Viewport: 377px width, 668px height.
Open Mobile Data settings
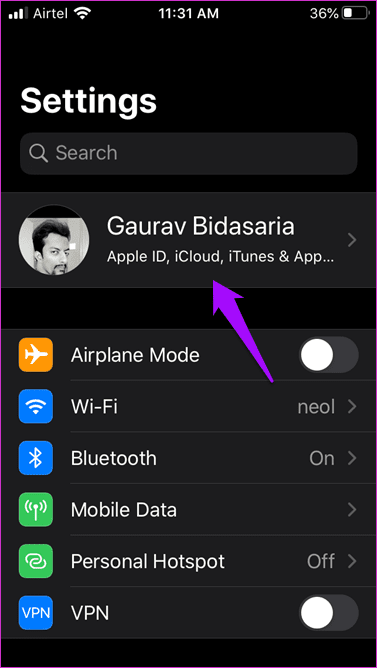coord(188,510)
